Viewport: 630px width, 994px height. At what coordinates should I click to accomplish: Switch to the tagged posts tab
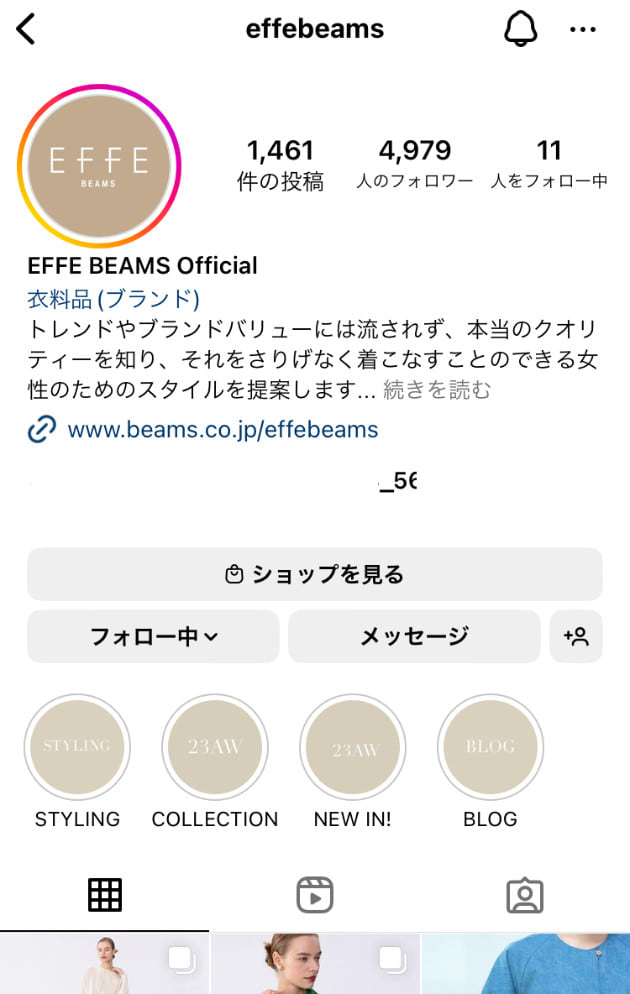pos(524,895)
